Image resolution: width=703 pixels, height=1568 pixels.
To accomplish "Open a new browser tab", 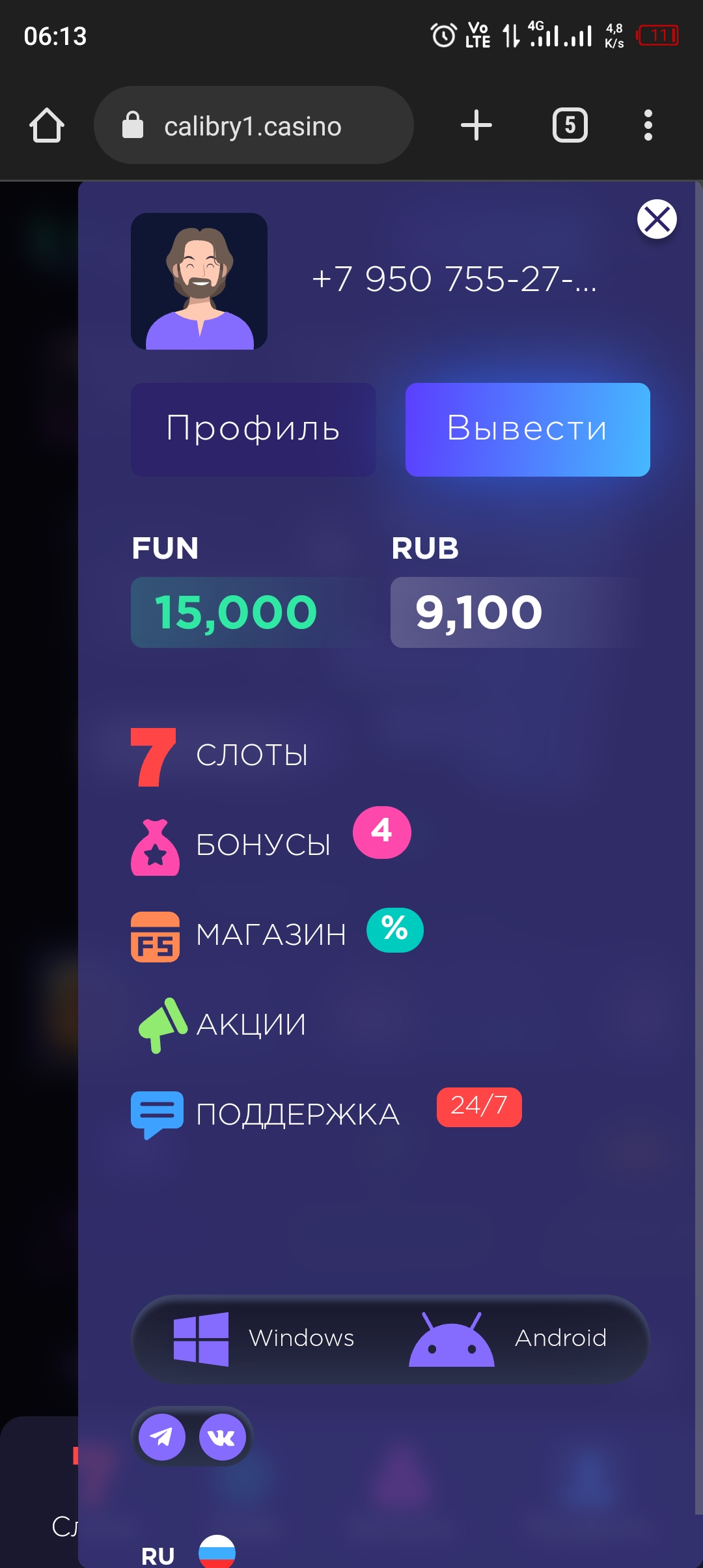I will [476, 126].
